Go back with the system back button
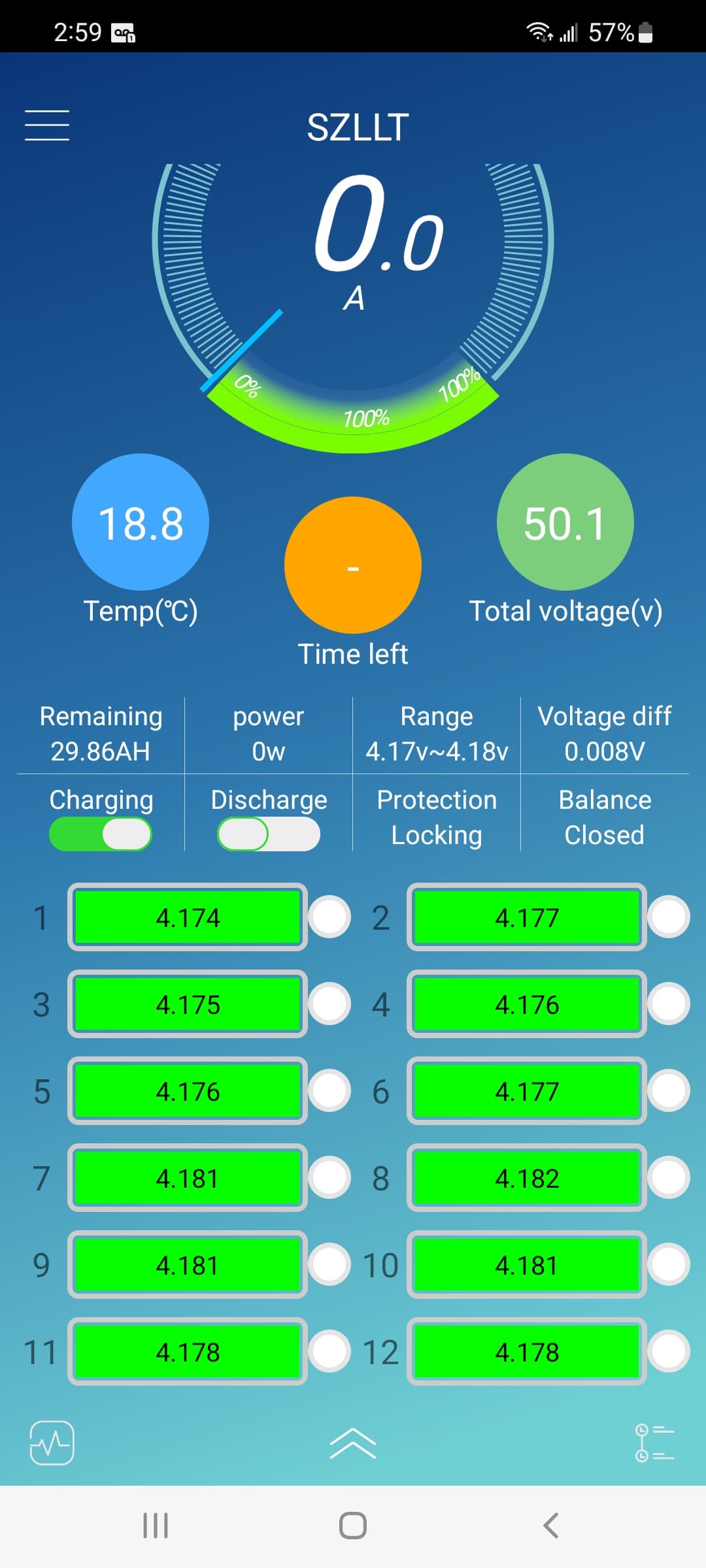The width and height of the screenshot is (706, 1568). click(x=551, y=1526)
